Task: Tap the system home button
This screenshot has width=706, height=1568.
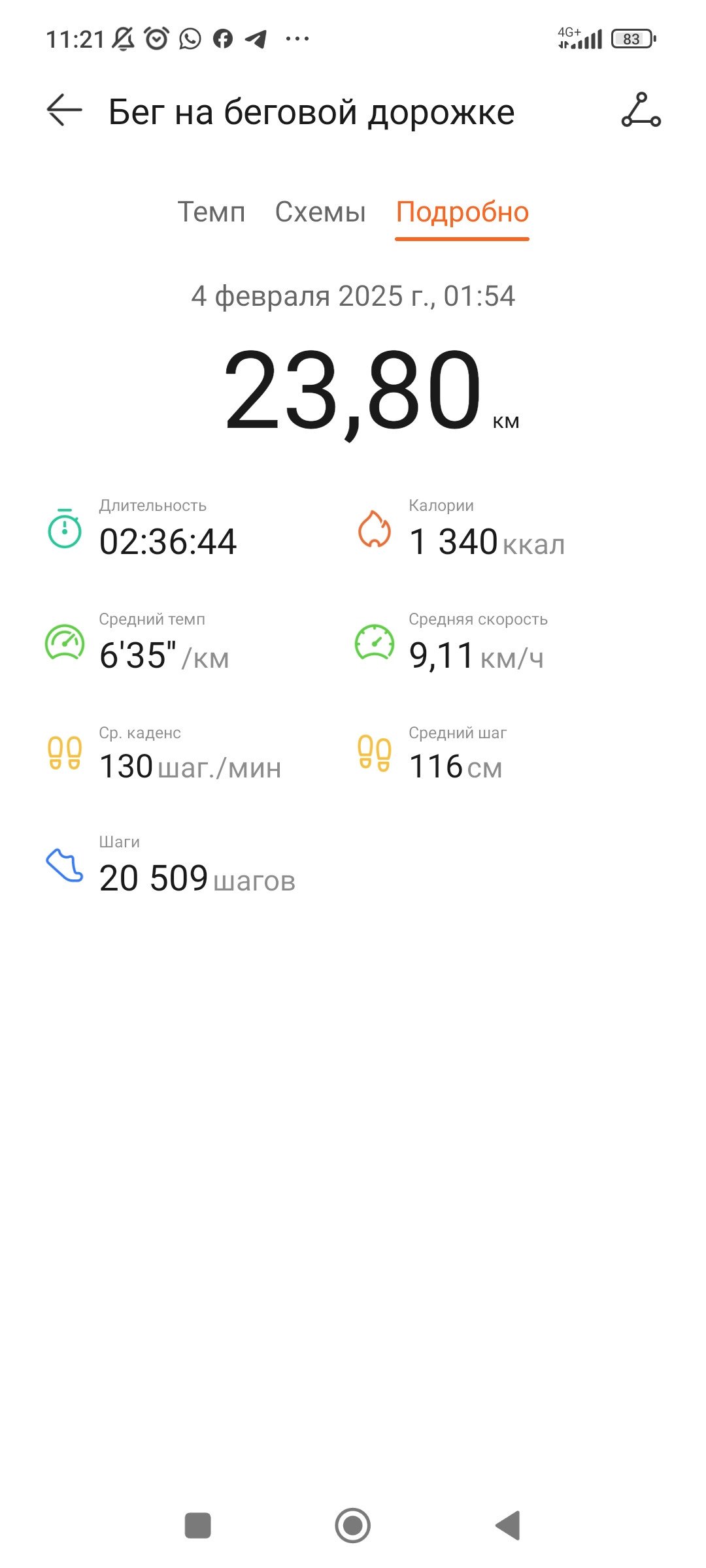Action: coord(353,1526)
